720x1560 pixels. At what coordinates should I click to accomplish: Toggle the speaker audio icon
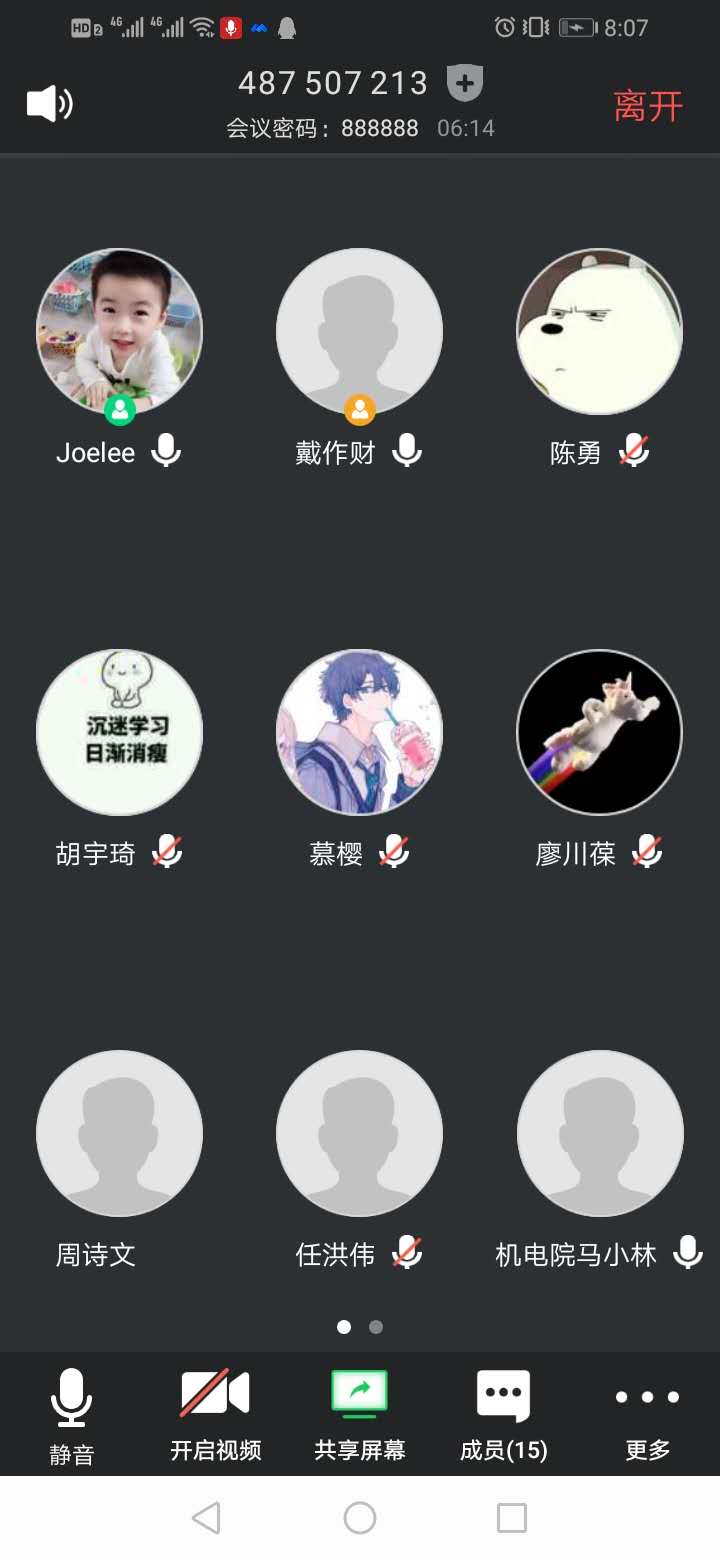[49, 104]
